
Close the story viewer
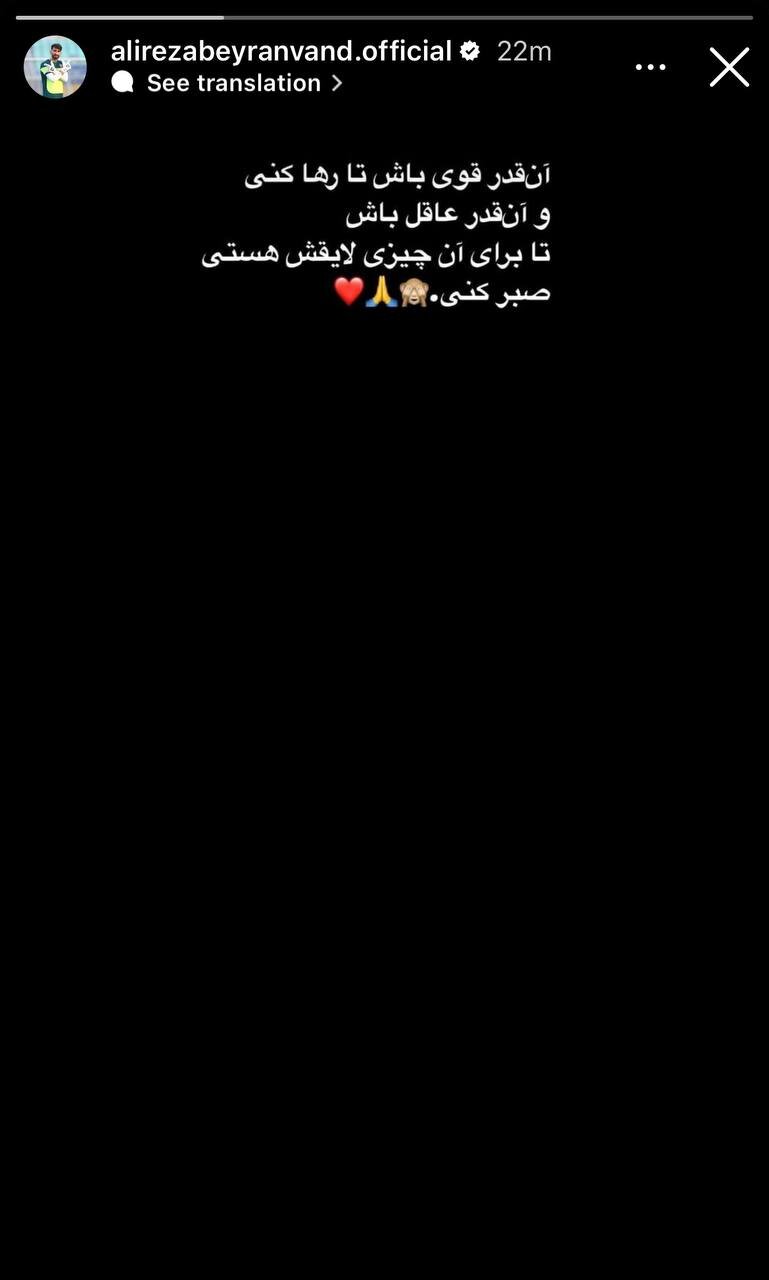click(x=729, y=67)
